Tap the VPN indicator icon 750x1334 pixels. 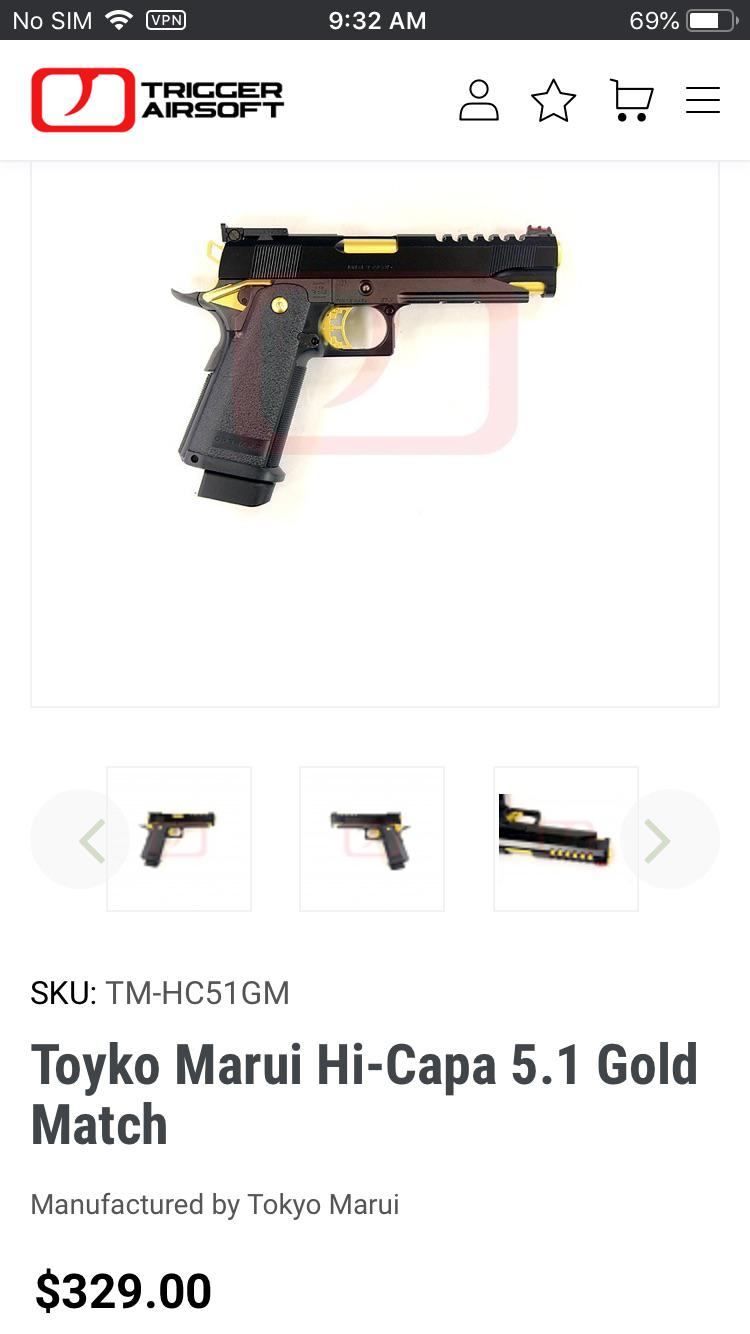tap(166, 20)
